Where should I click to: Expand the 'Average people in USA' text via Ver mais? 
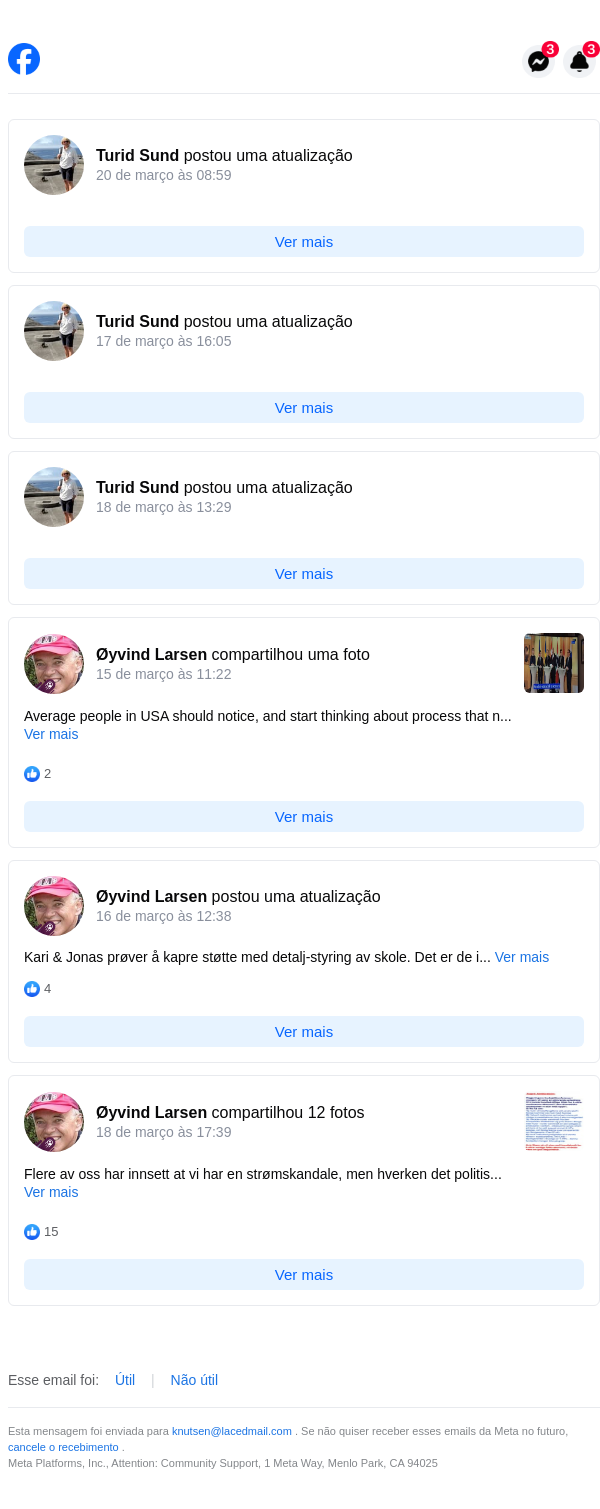pos(51,734)
